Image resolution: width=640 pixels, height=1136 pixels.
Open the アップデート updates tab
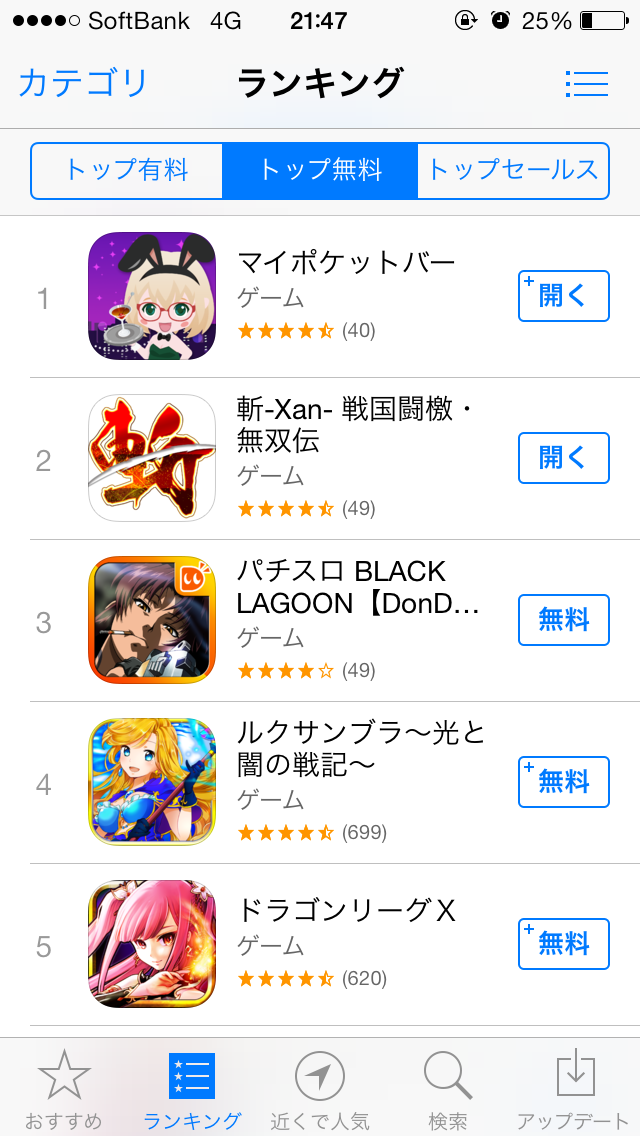pos(574,1090)
